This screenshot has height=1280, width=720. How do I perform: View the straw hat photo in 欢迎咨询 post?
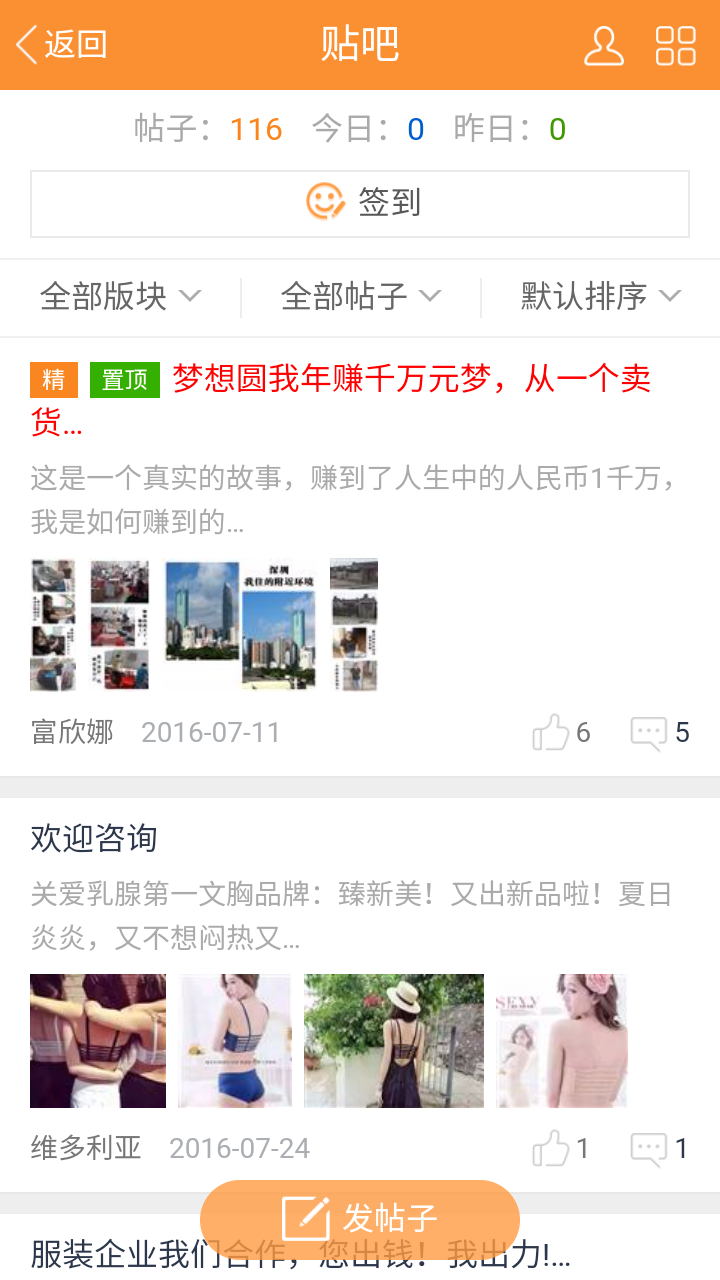coord(393,1040)
